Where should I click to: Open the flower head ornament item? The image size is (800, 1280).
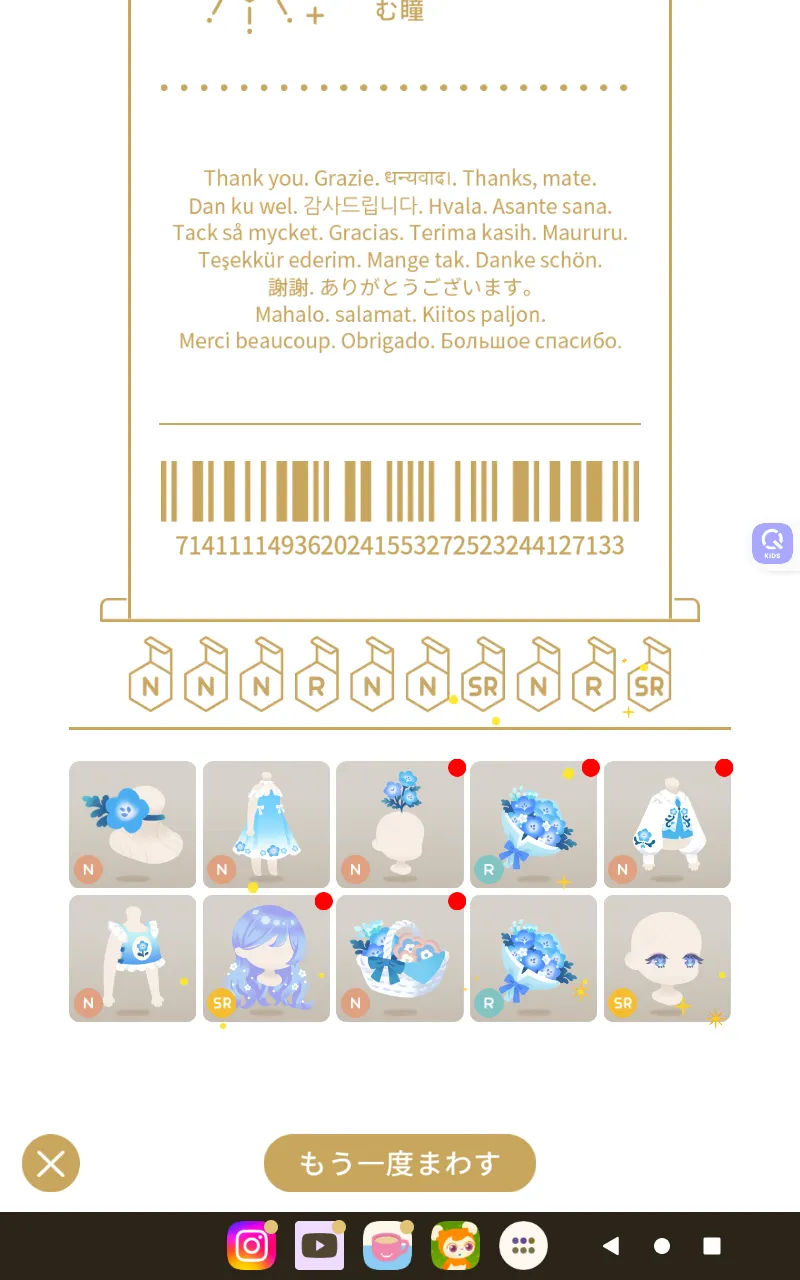[x=400, y=824]
